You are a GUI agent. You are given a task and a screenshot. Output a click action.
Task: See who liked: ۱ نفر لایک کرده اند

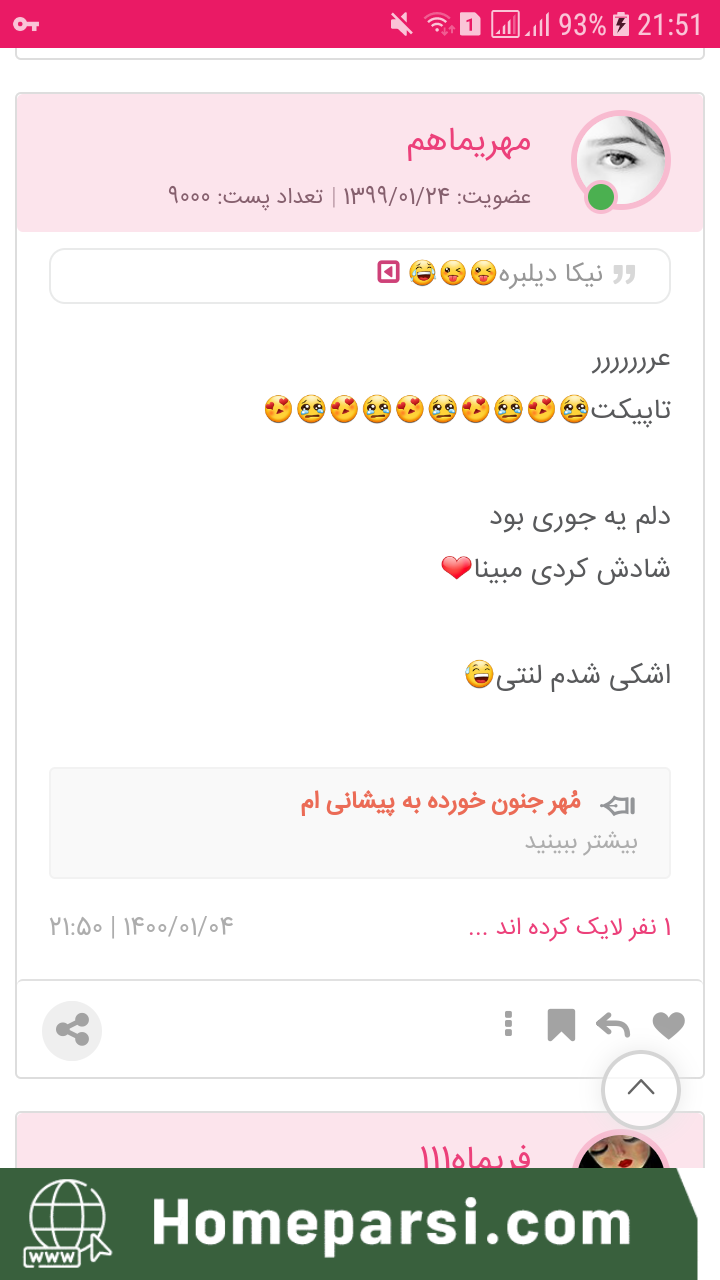[570, 927]
